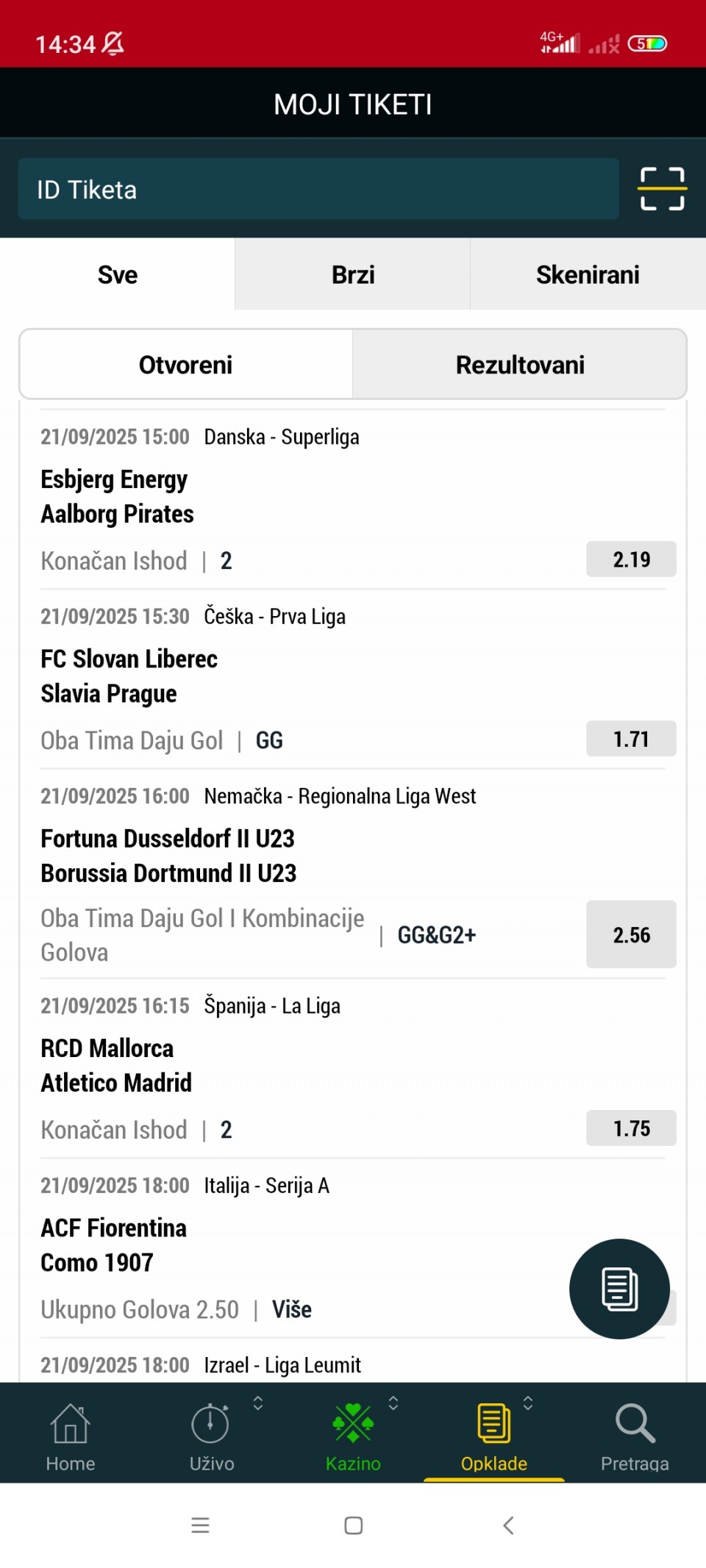The height and width of the screenshot is (1568, 706).
Task: Open the Kazino section
Action: [x=353, y=1435]
